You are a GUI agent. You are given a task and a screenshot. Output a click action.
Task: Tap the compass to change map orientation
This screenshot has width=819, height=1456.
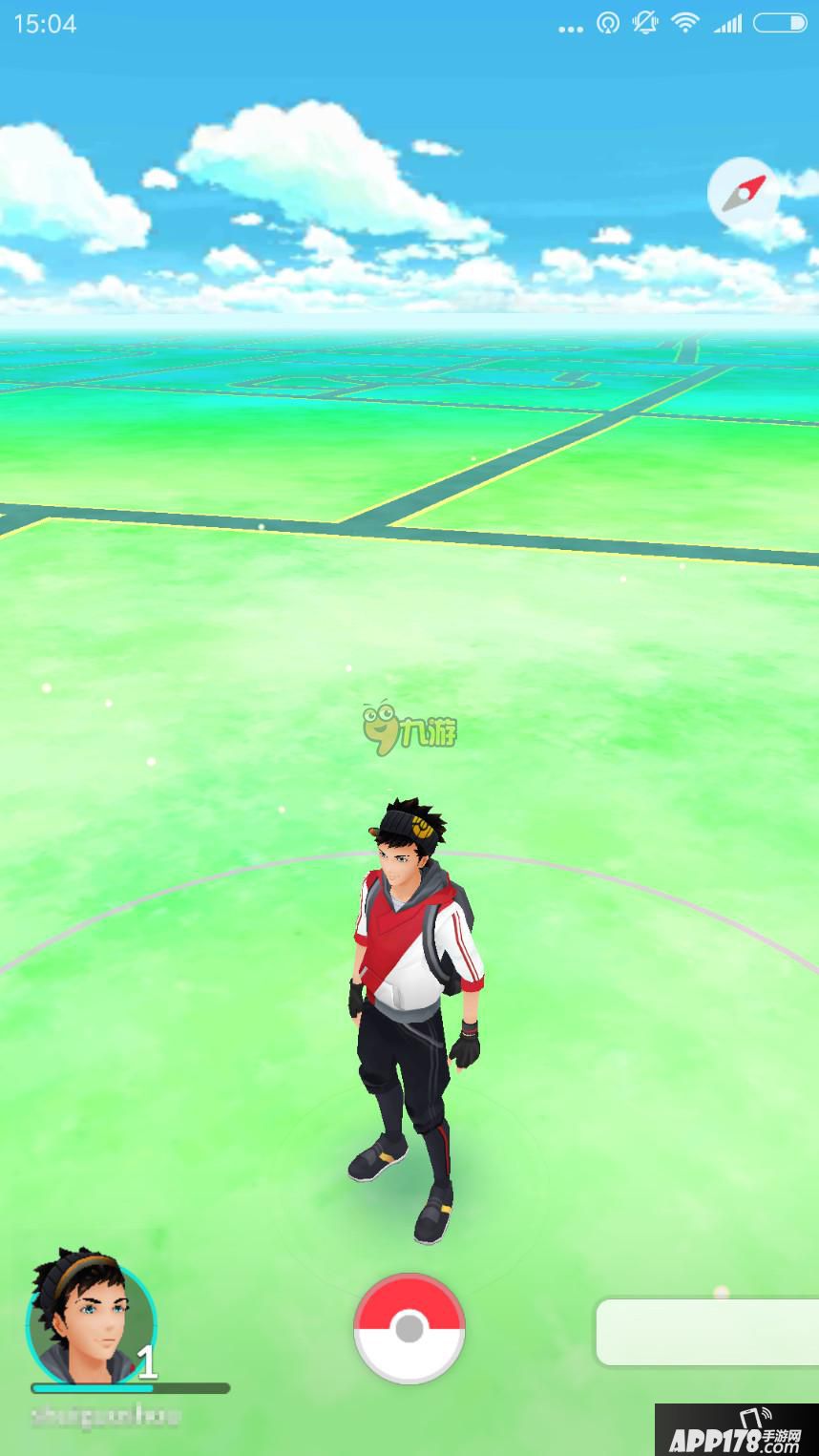pyautogui.click(x=743, y=193)
